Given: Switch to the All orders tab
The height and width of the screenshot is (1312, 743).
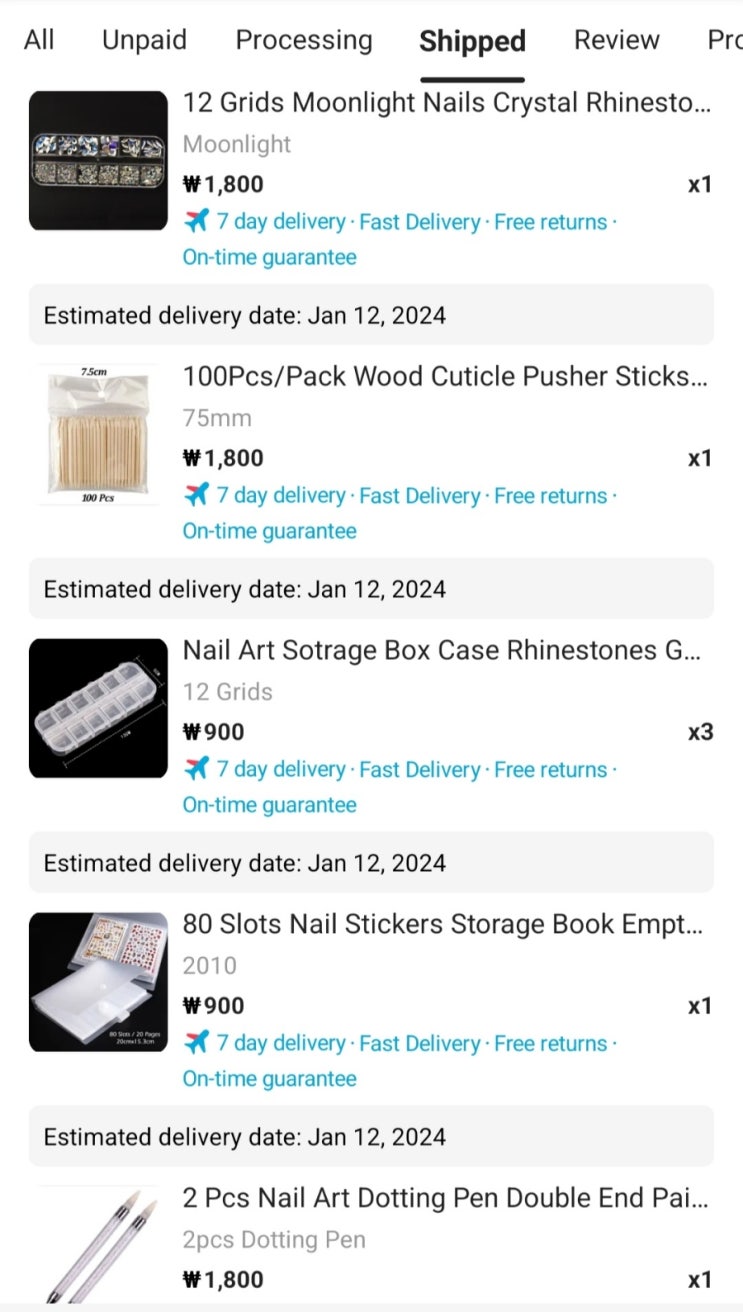Looking at the screenshot, I should [39, 41].
